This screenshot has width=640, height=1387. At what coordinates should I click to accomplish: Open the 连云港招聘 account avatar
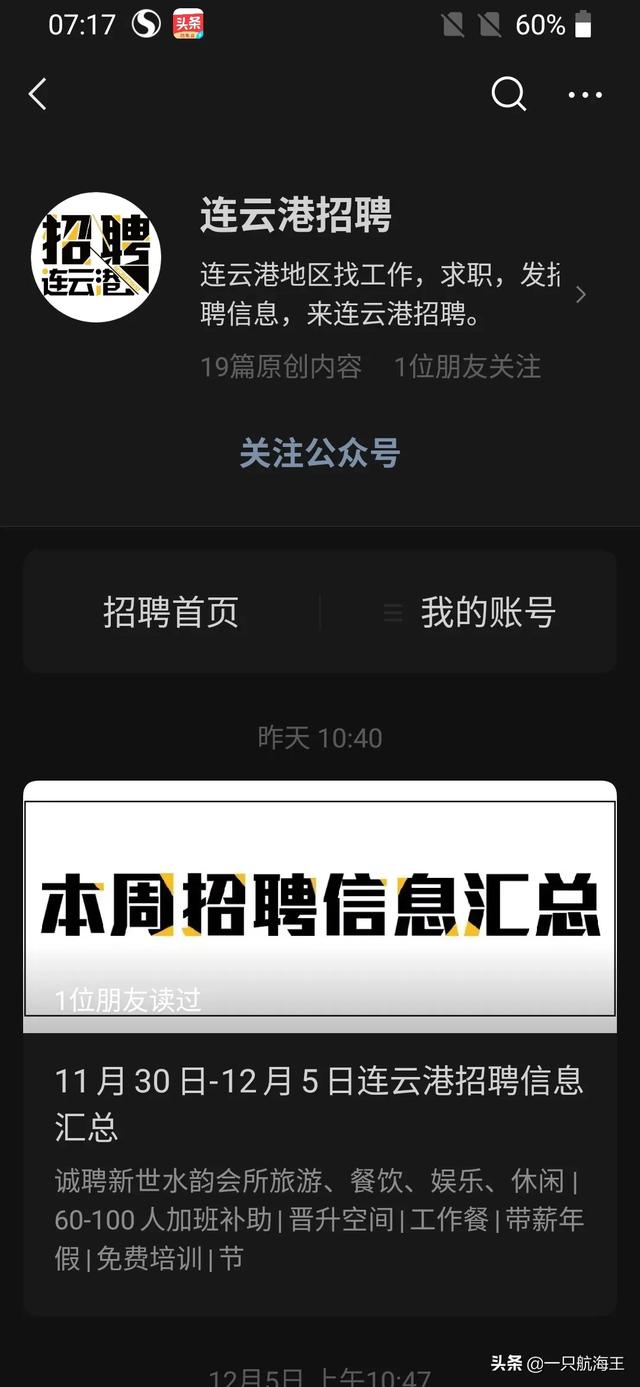point(96,257)
